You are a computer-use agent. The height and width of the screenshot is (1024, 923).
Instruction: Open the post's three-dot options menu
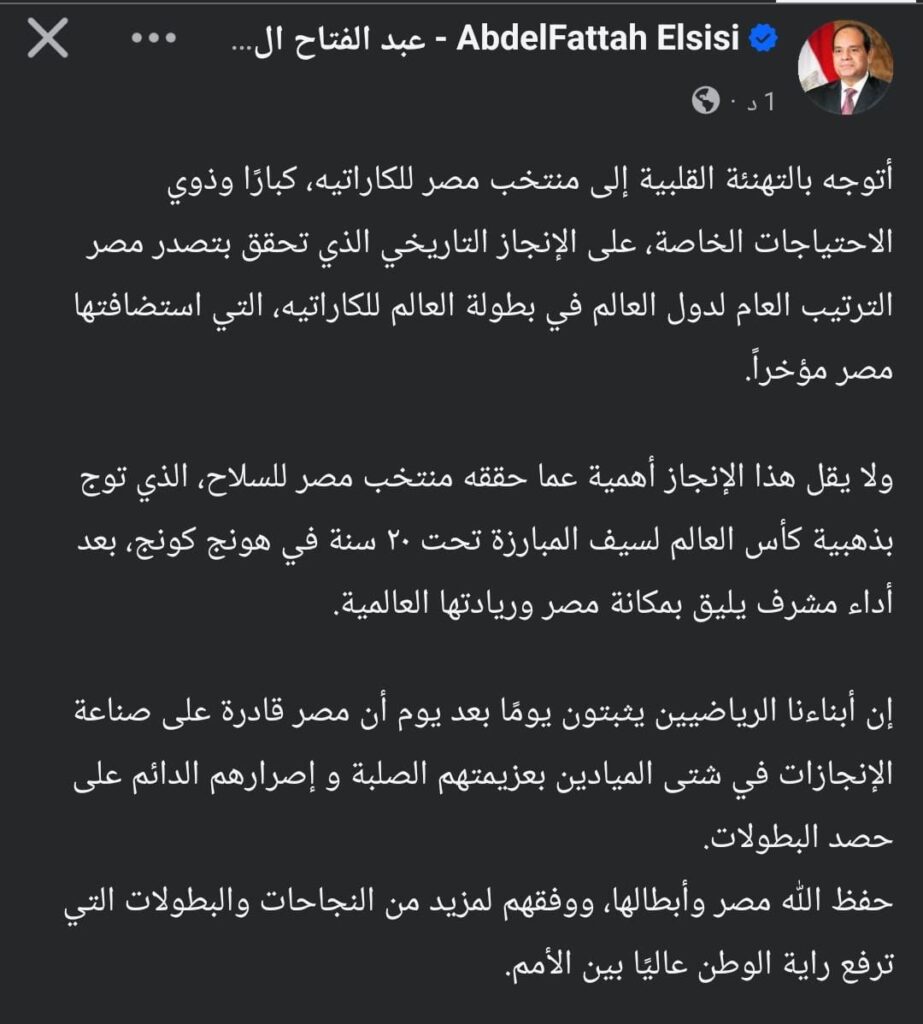(154, 40)
